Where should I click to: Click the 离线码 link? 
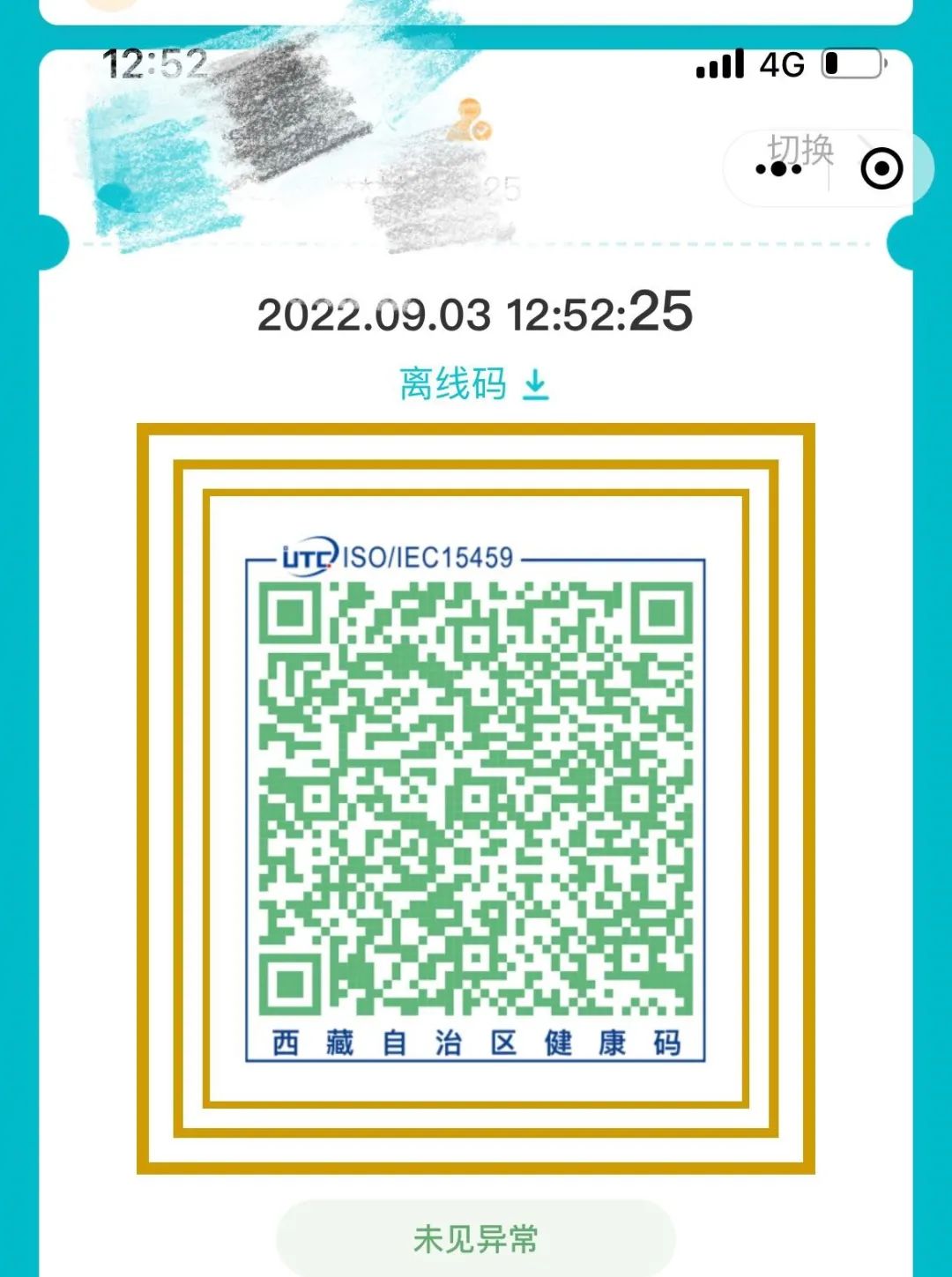(x=452, y=384)
